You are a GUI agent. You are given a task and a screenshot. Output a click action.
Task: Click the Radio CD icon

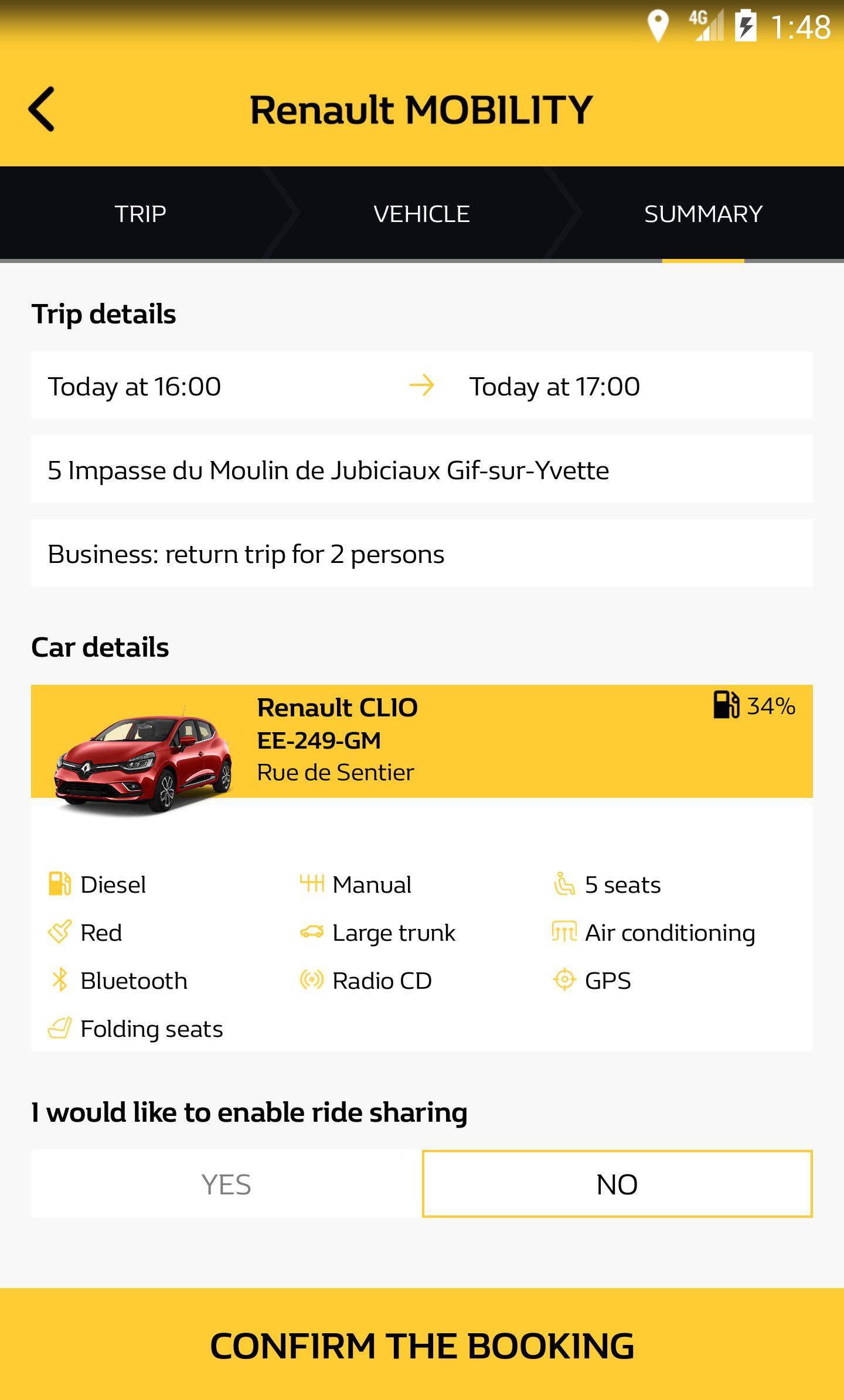[x=311, y=980]
